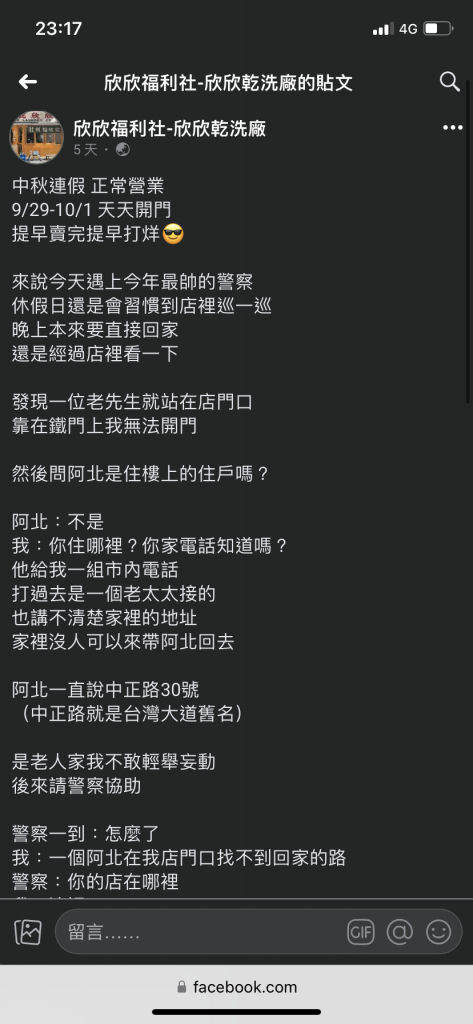Insert a mention with the @ icon
Viewport: 473px width, 1024px height.
(x=400, y=932)
